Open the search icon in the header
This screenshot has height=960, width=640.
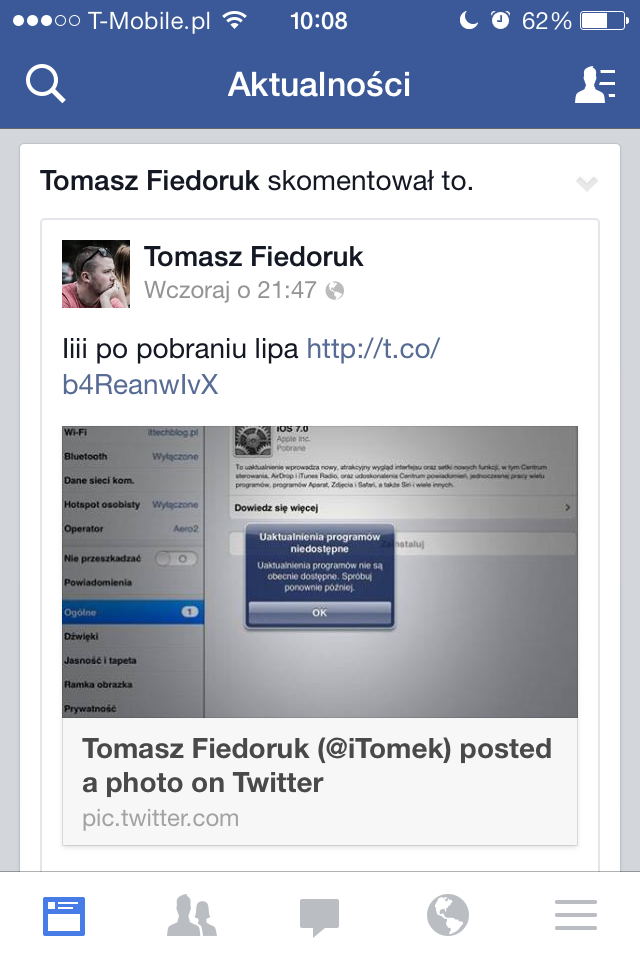coord(45,84)
